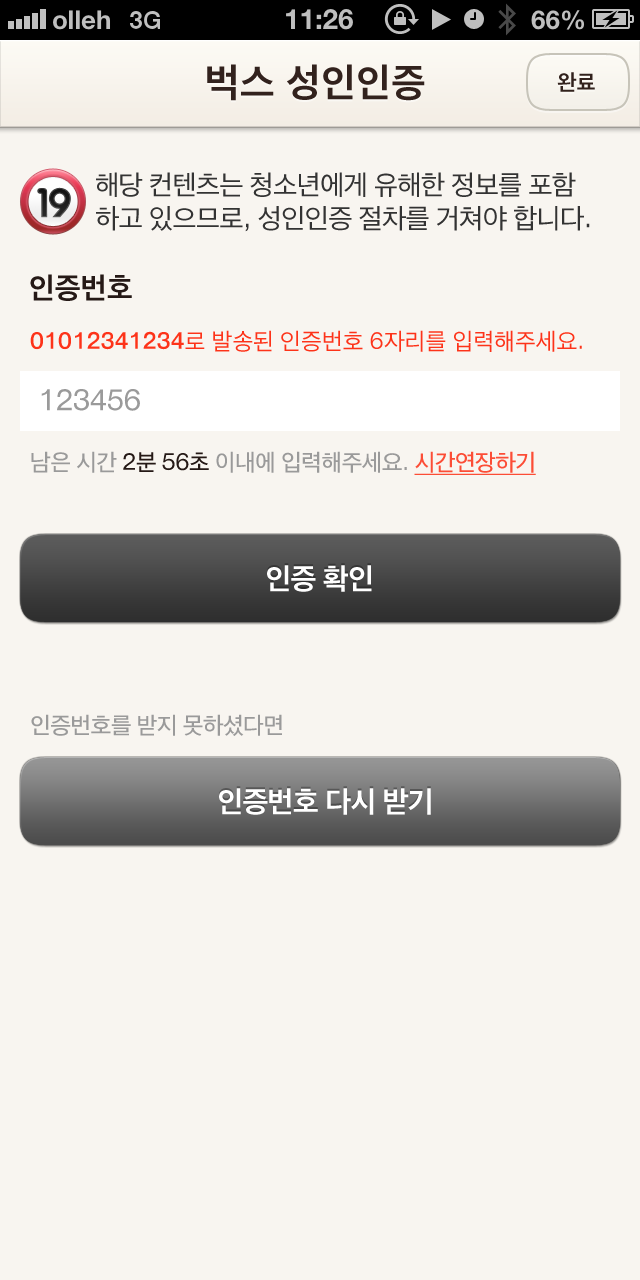Open the 시간연장하기 link
Viewport: 640px width, 1280px height.
(475, 463)
